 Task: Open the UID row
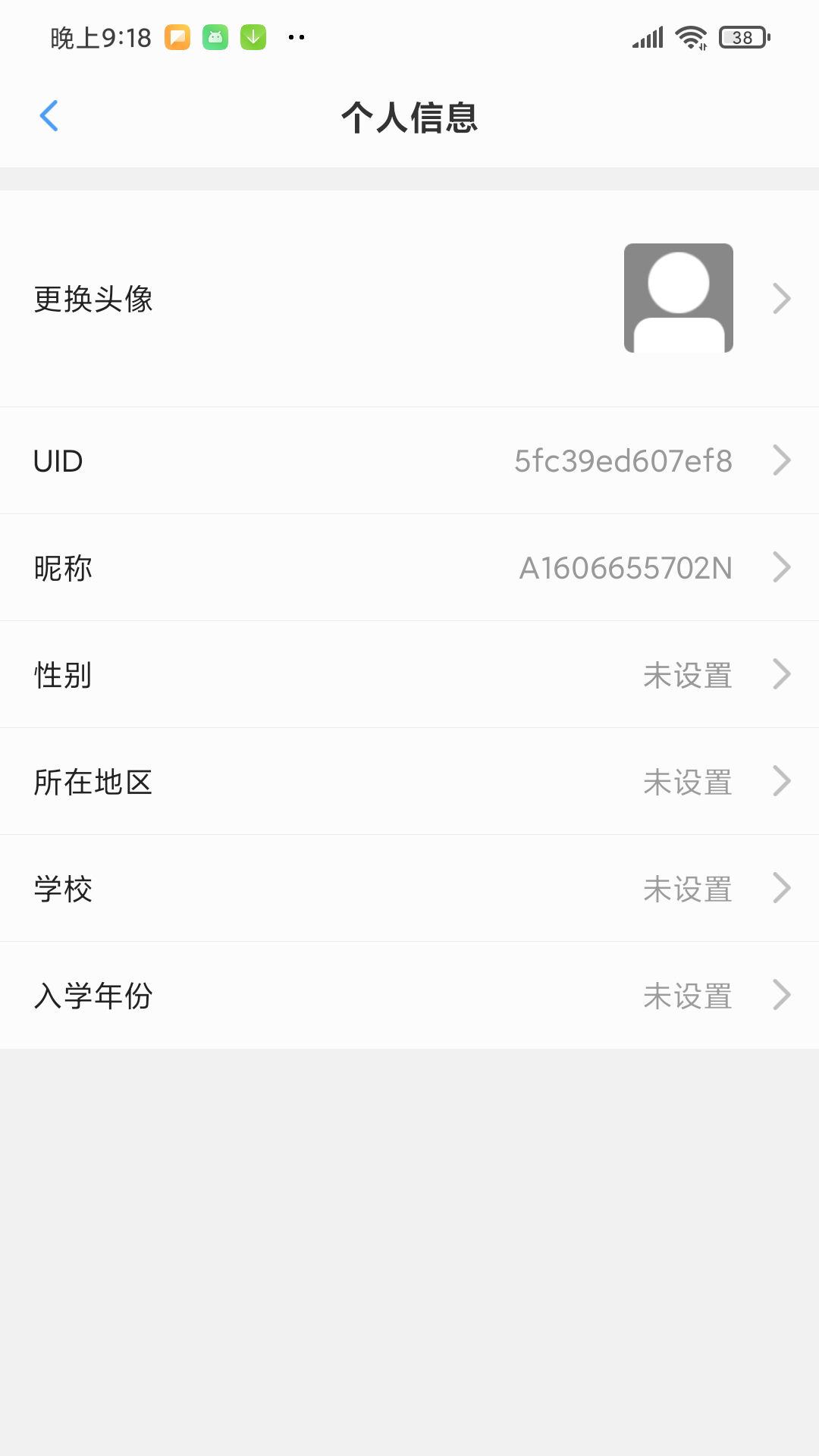coord(409,460)
